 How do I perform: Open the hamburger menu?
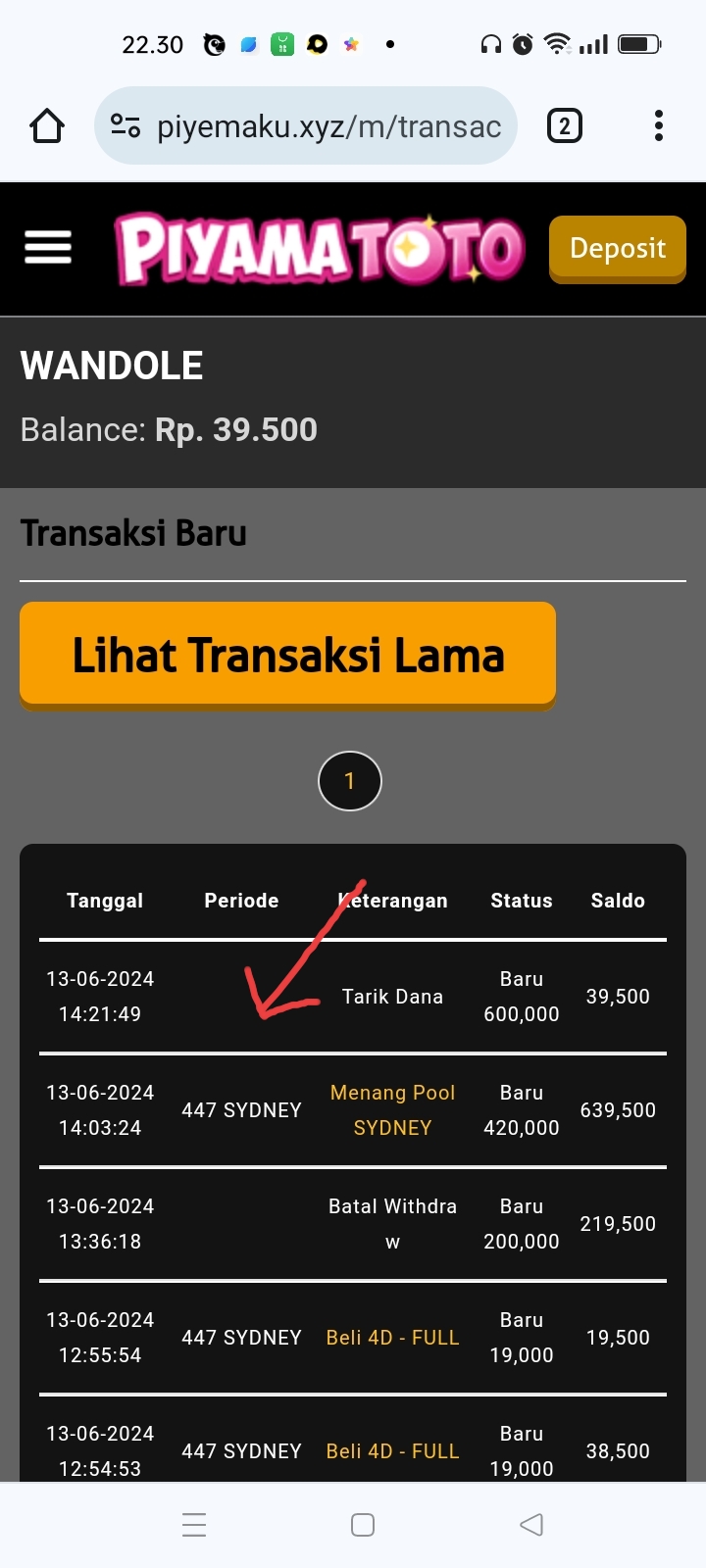pos(48,248)
